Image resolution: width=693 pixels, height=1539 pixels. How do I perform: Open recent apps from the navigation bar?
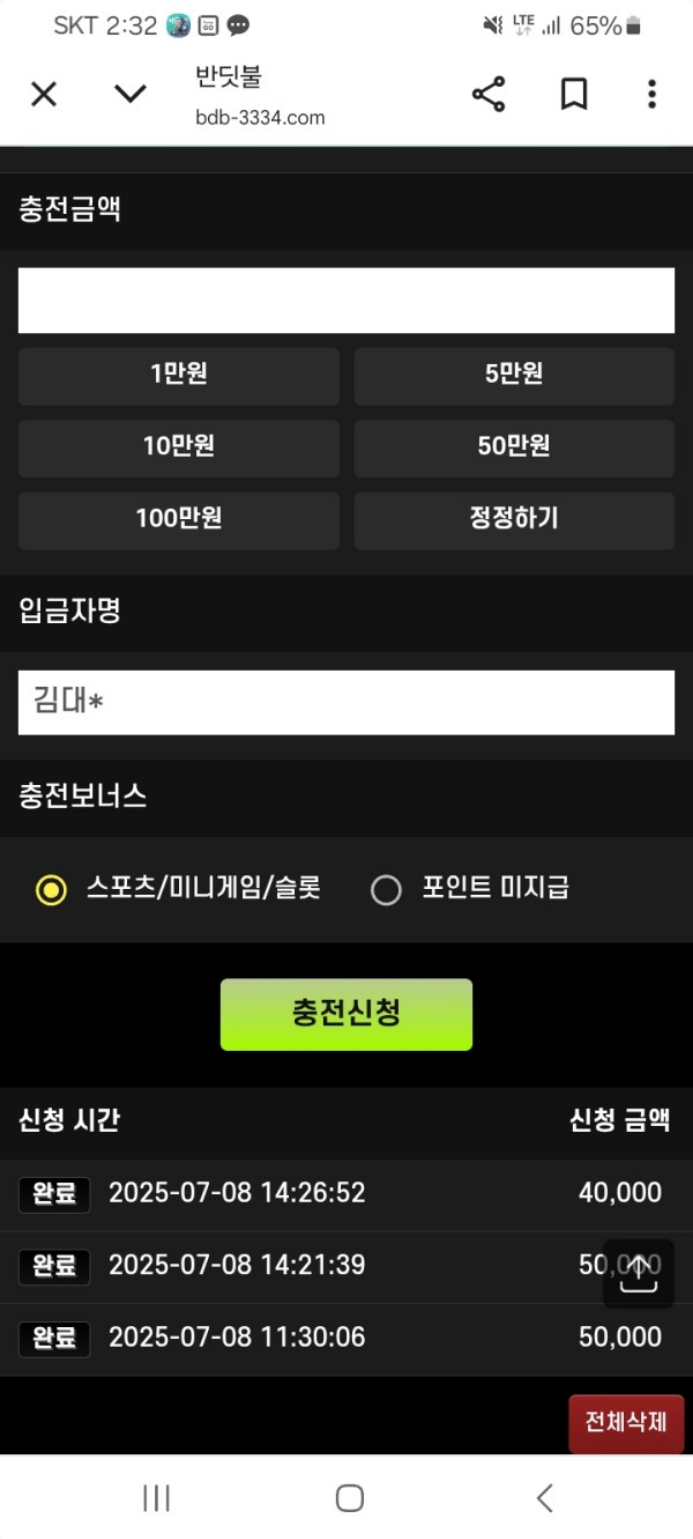(156, 1497)
